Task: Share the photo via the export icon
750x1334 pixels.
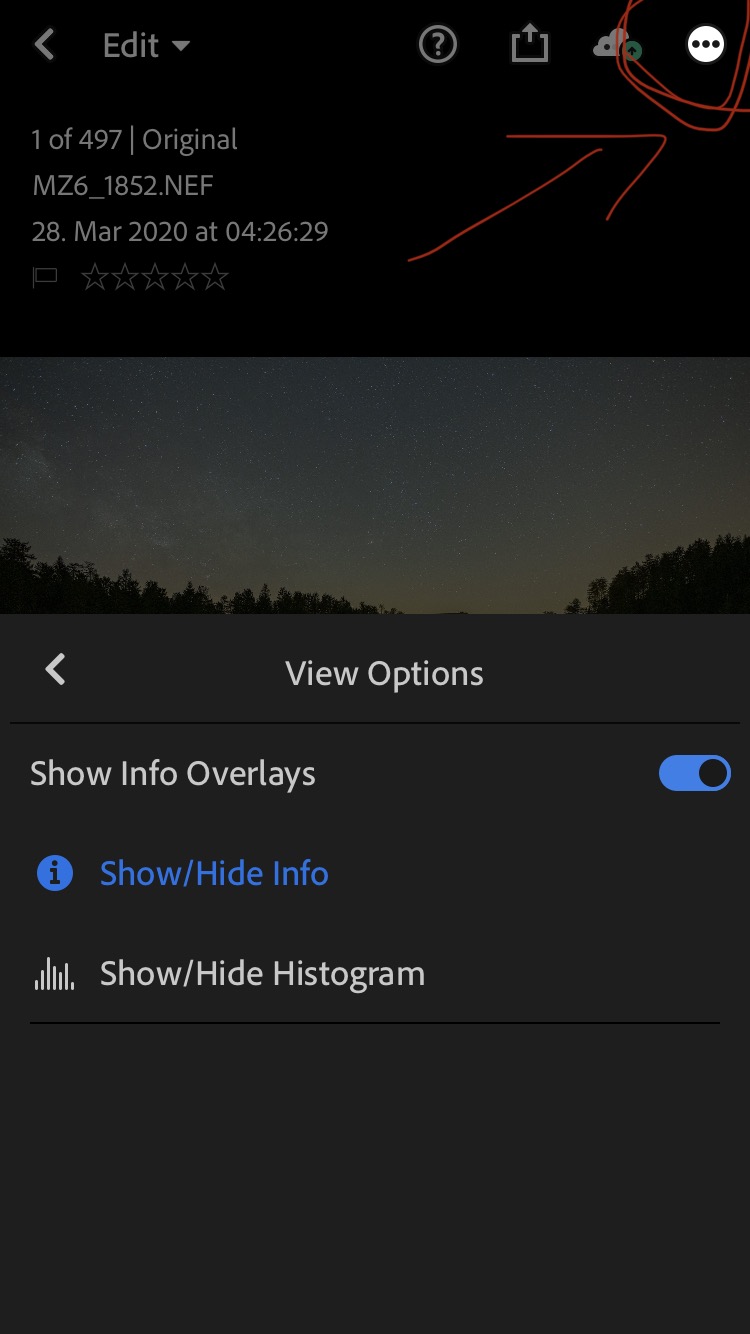Action: pyautogui.click(x=529, y=44)
